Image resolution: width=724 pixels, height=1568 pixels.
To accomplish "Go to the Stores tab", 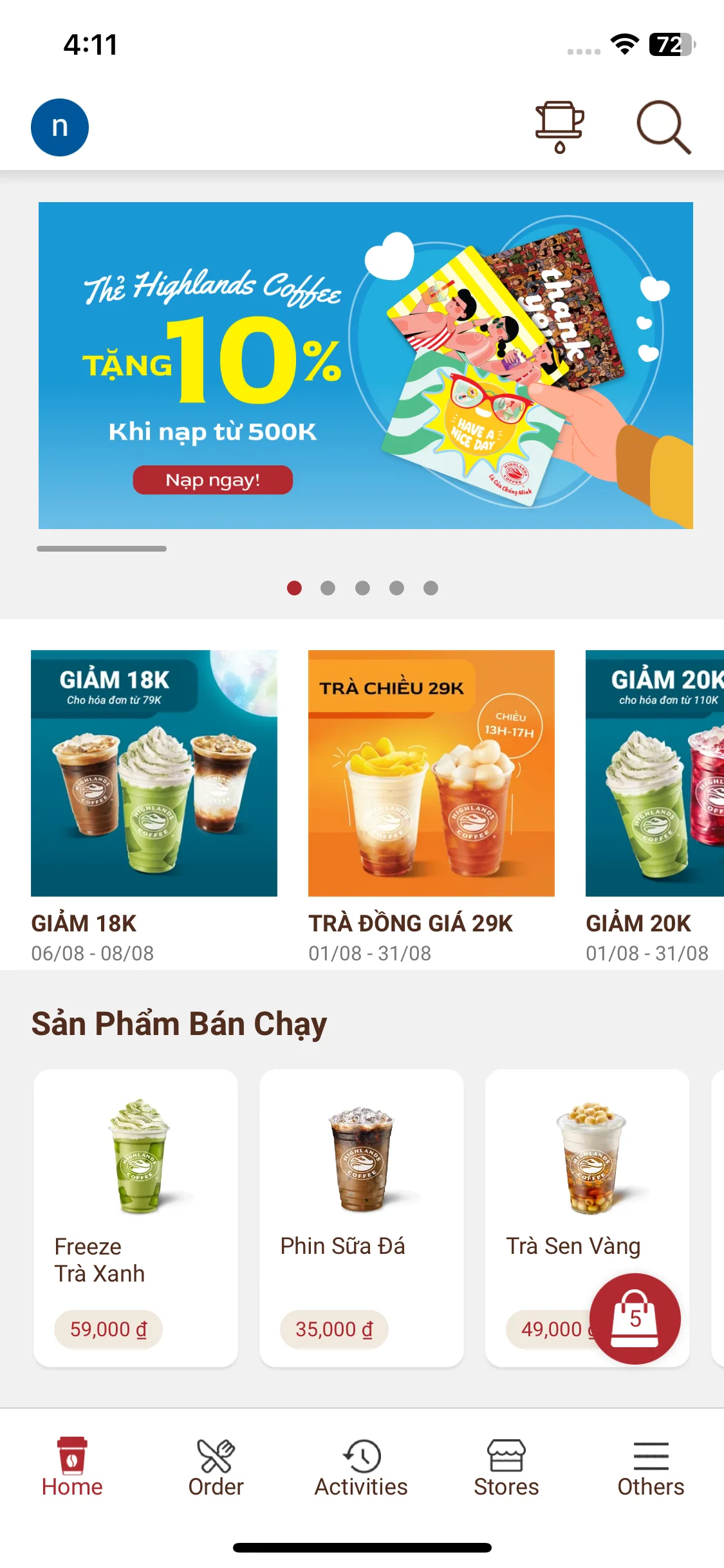I will (506, 1468).
